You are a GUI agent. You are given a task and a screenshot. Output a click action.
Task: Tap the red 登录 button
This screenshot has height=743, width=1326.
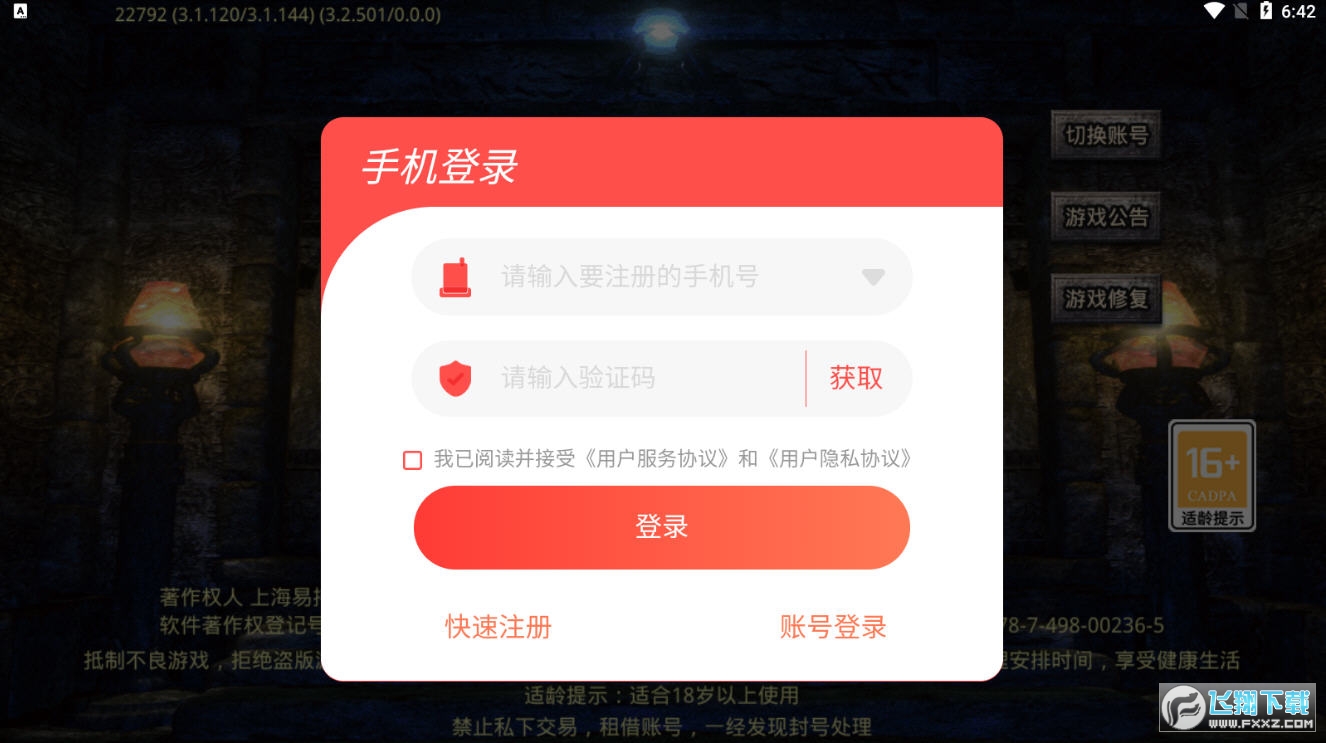tap(661, 527)
